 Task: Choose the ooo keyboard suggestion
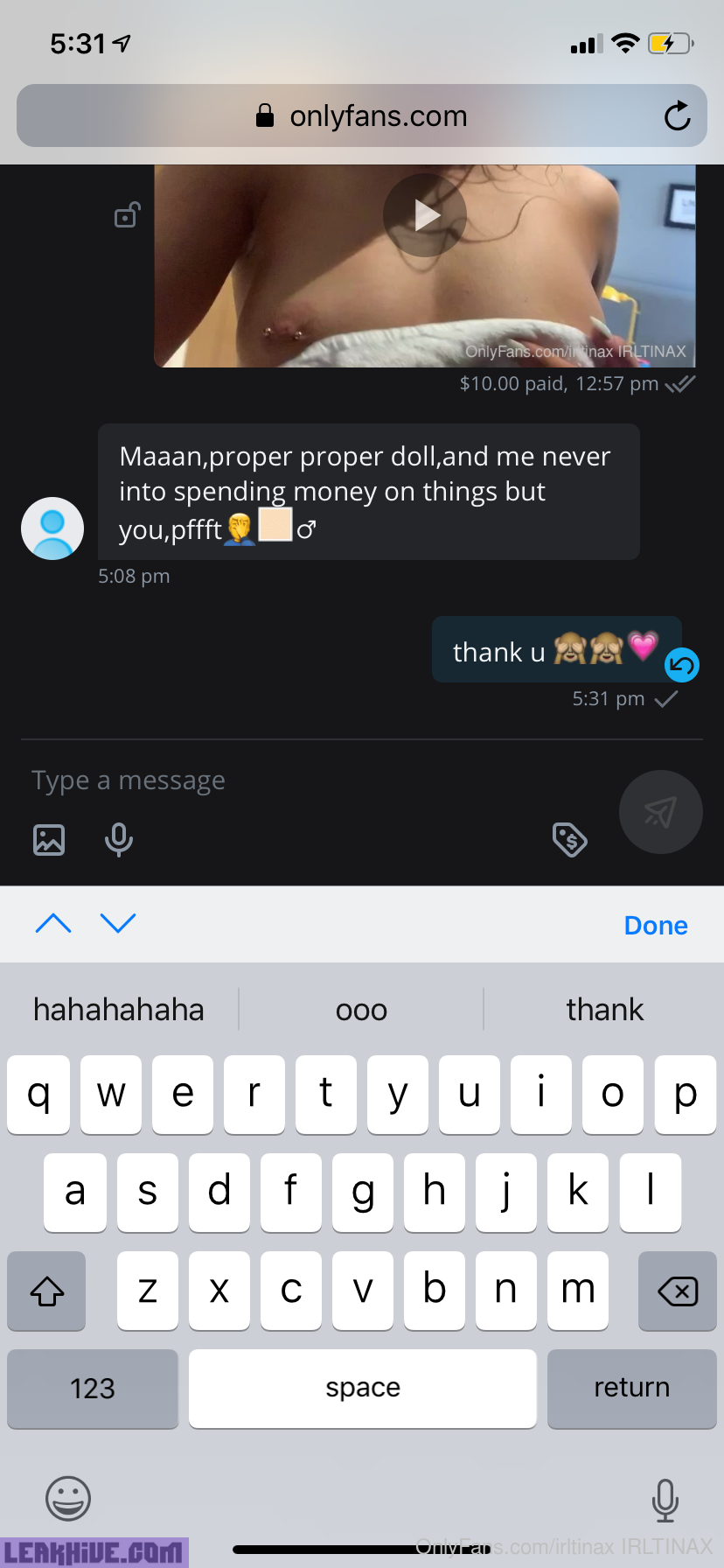[x=361, y=1010]
